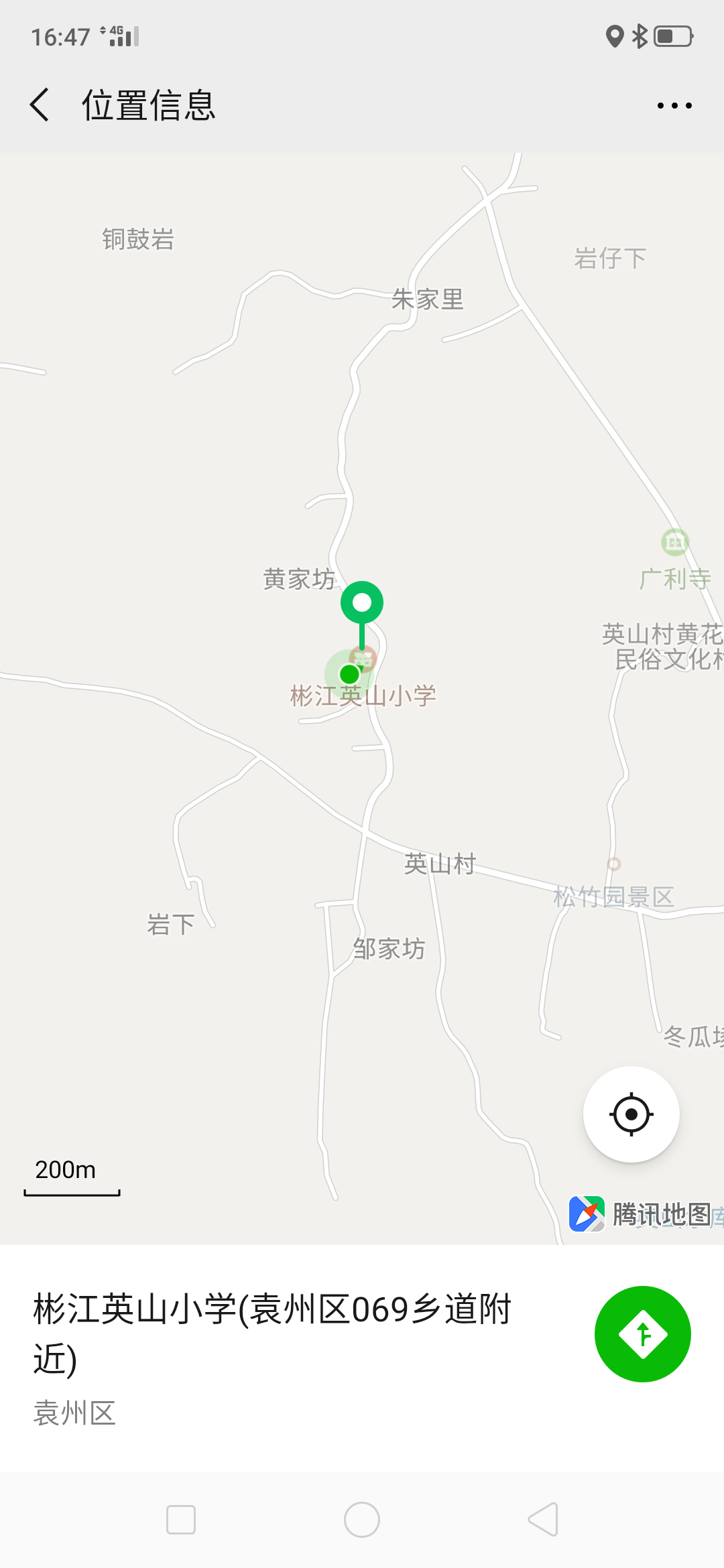The width and height of the screenshot is (724, 1568).
Task: Go back from the 位置信息 screen
Action: (x=40, y=105)
